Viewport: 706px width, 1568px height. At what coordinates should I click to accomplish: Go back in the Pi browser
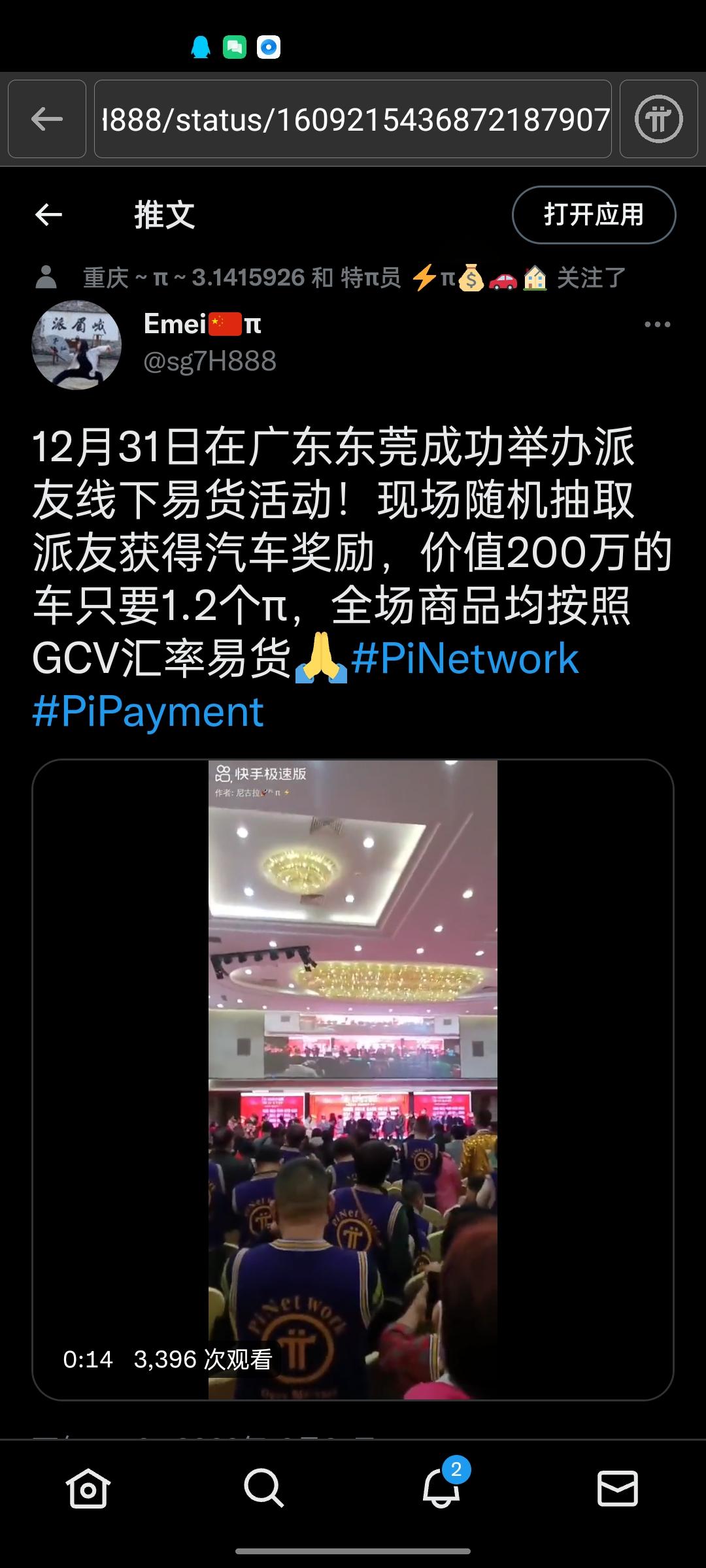47,119
